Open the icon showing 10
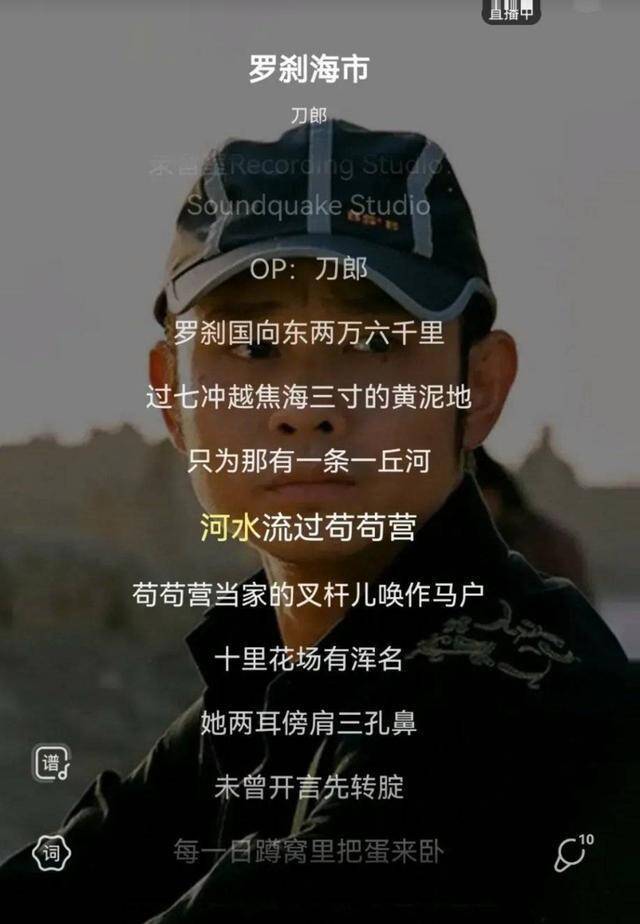This screenshot has height=924, width=640. [573, 852]
